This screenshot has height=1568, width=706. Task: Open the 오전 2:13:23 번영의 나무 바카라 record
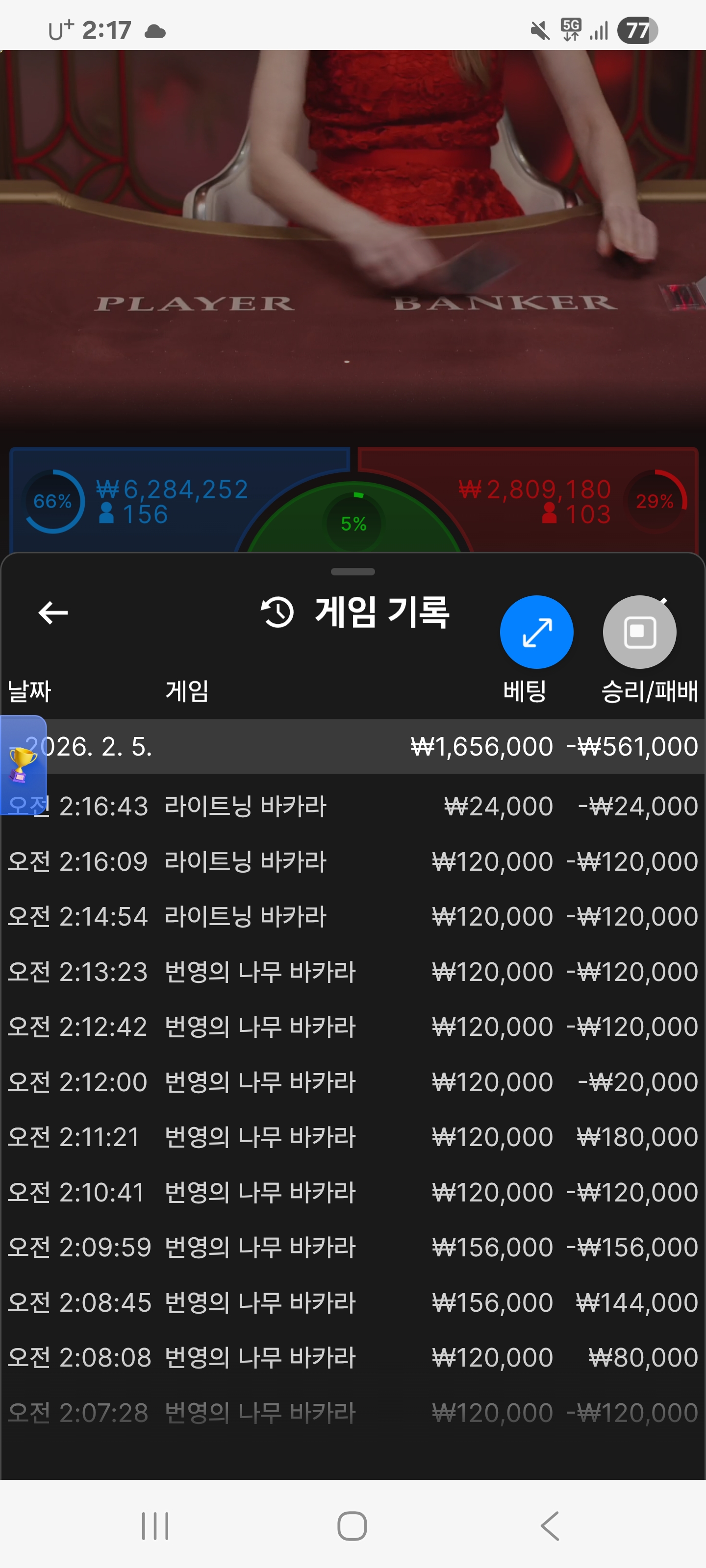coord(353,972)
